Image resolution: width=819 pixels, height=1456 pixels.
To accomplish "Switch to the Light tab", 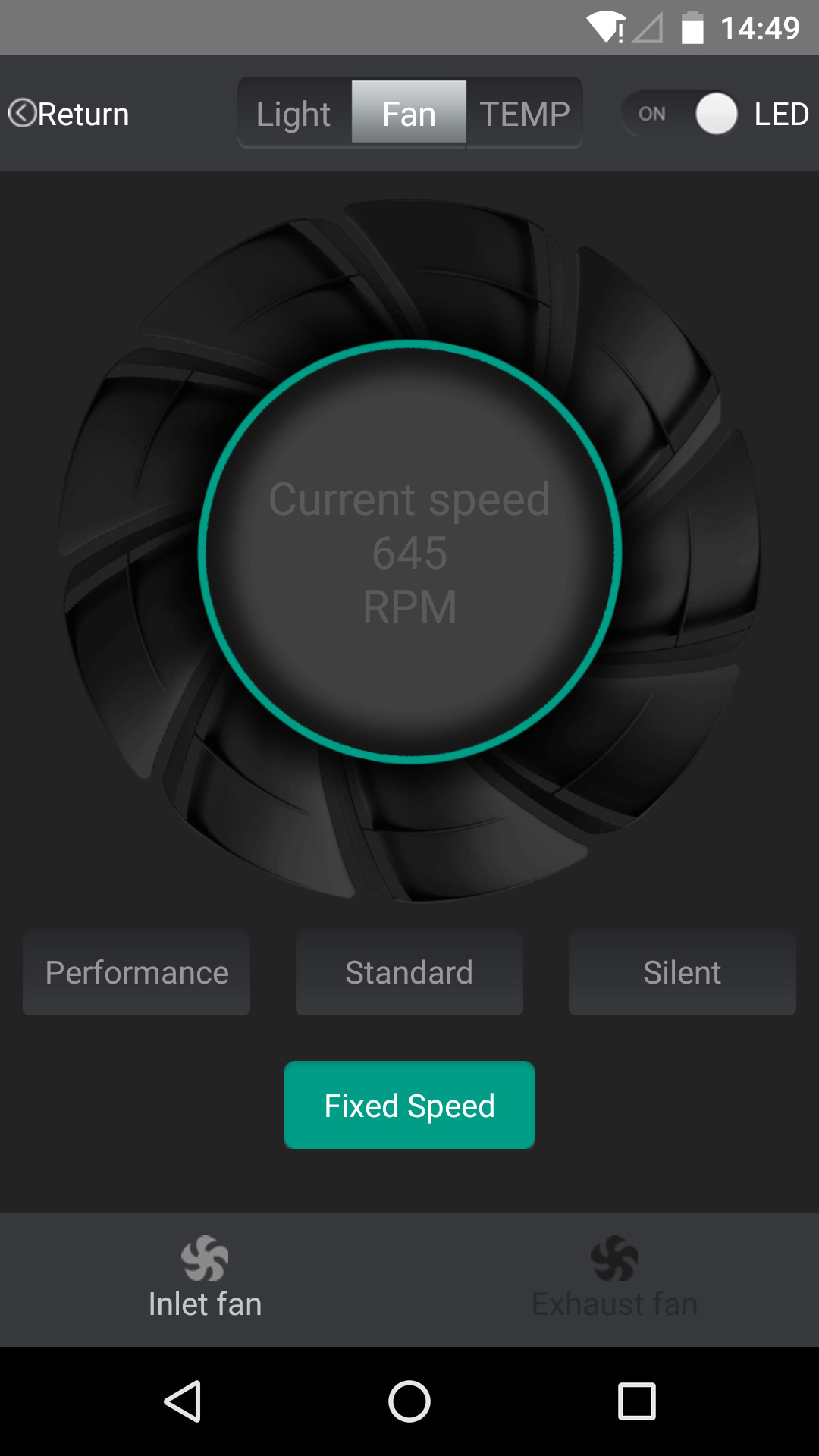I will (x=294, y=114).
